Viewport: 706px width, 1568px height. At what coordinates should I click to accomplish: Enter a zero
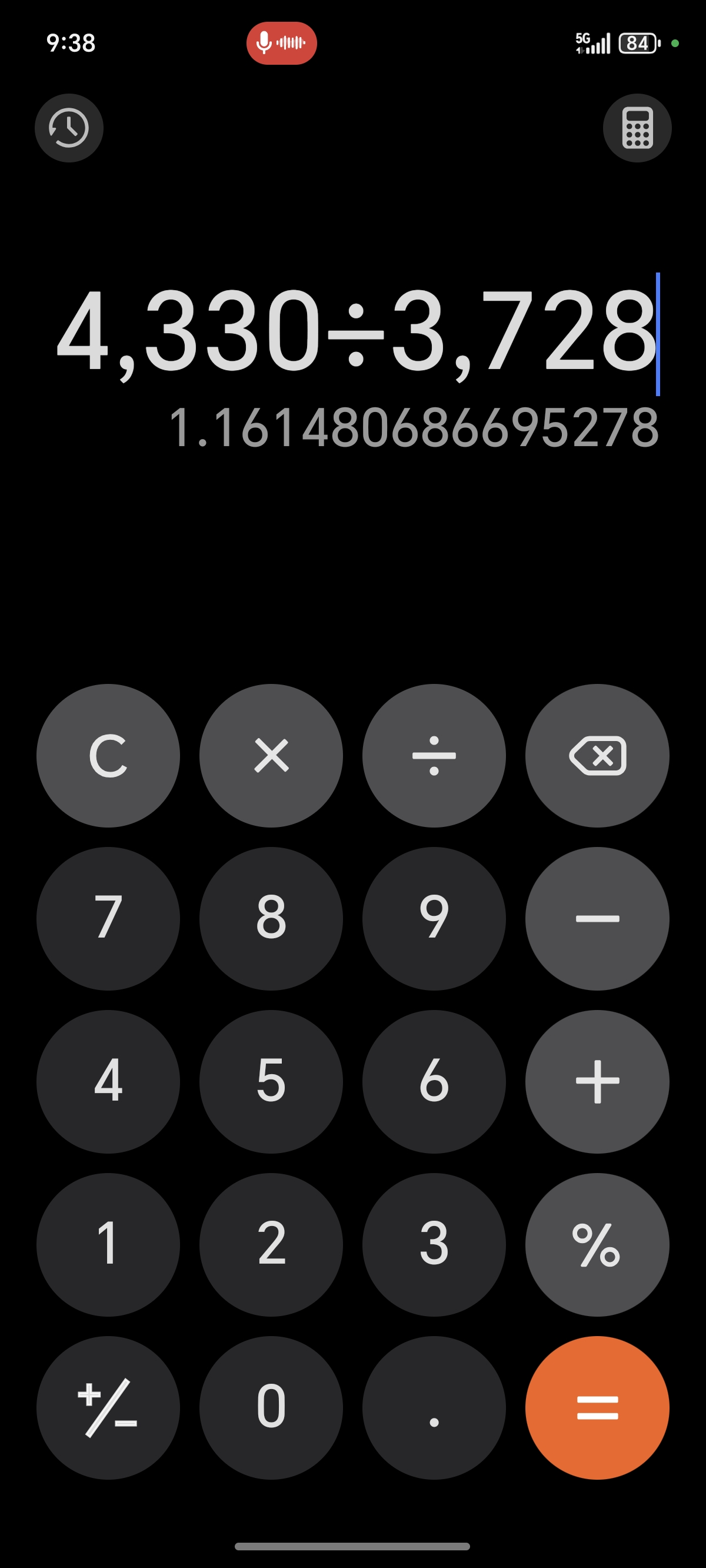(271, 1408)
